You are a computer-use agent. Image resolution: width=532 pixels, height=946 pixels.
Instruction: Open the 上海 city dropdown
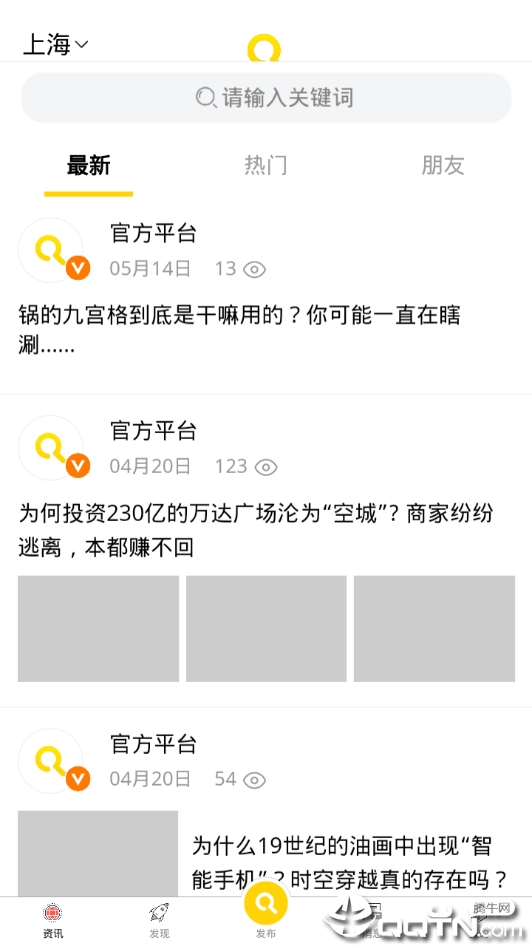tap(55, 45)
